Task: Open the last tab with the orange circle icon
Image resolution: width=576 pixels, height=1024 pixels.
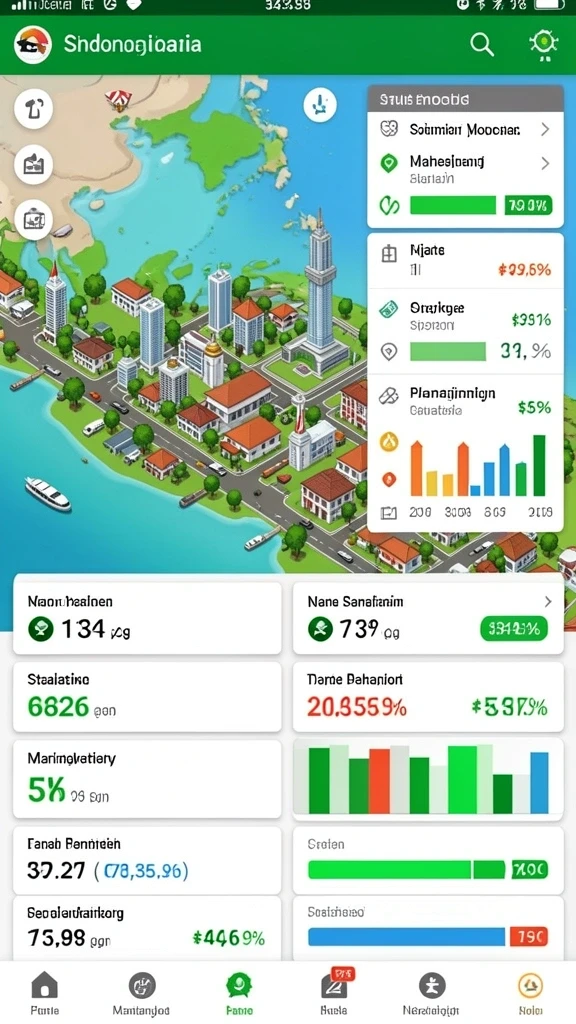Action: (530, 993)
